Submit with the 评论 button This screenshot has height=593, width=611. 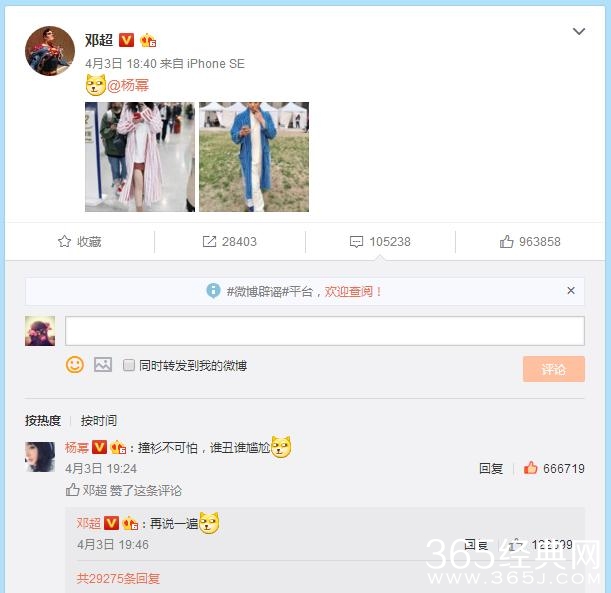pos(553,369)
